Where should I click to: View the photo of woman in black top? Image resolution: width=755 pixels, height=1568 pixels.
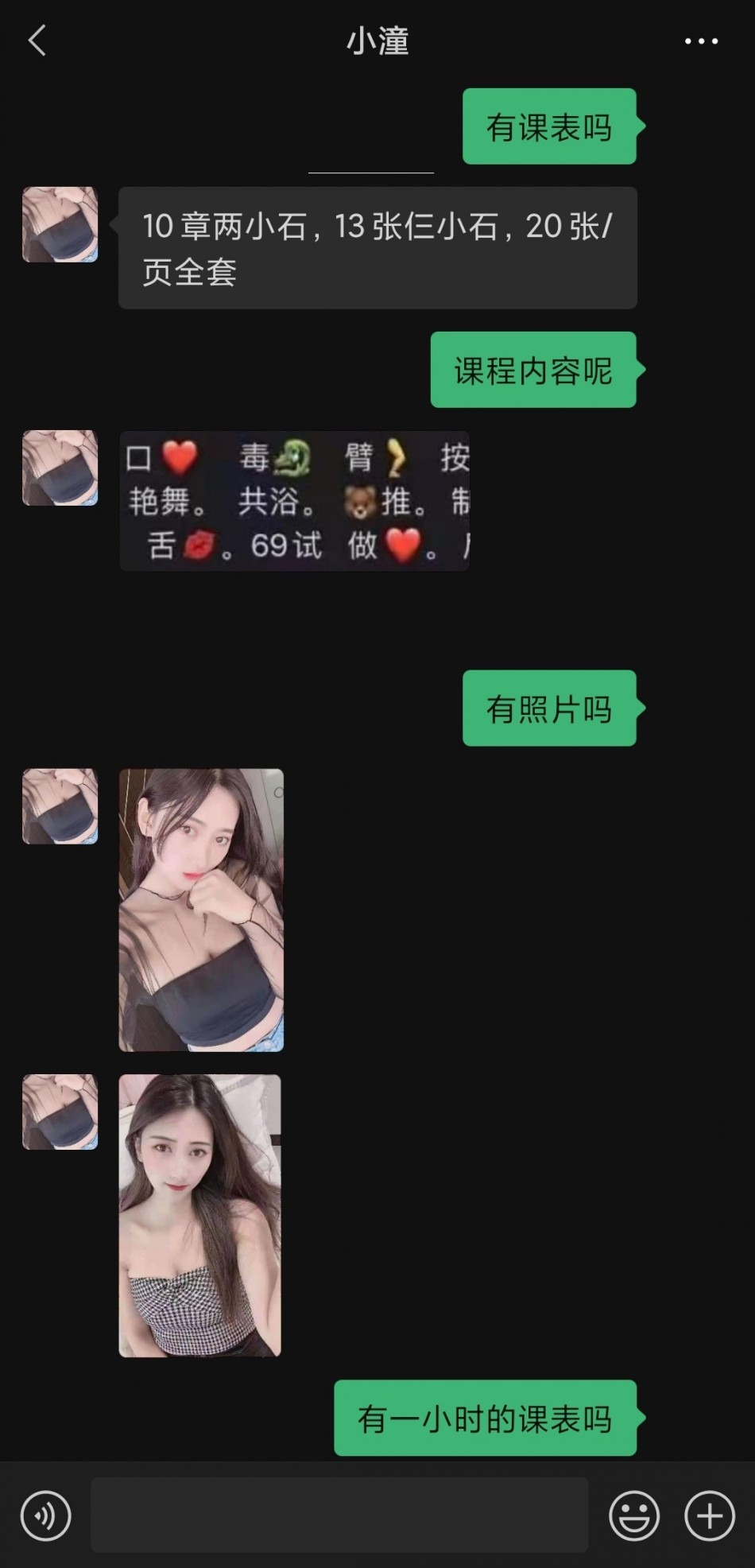tap(201, 910)
